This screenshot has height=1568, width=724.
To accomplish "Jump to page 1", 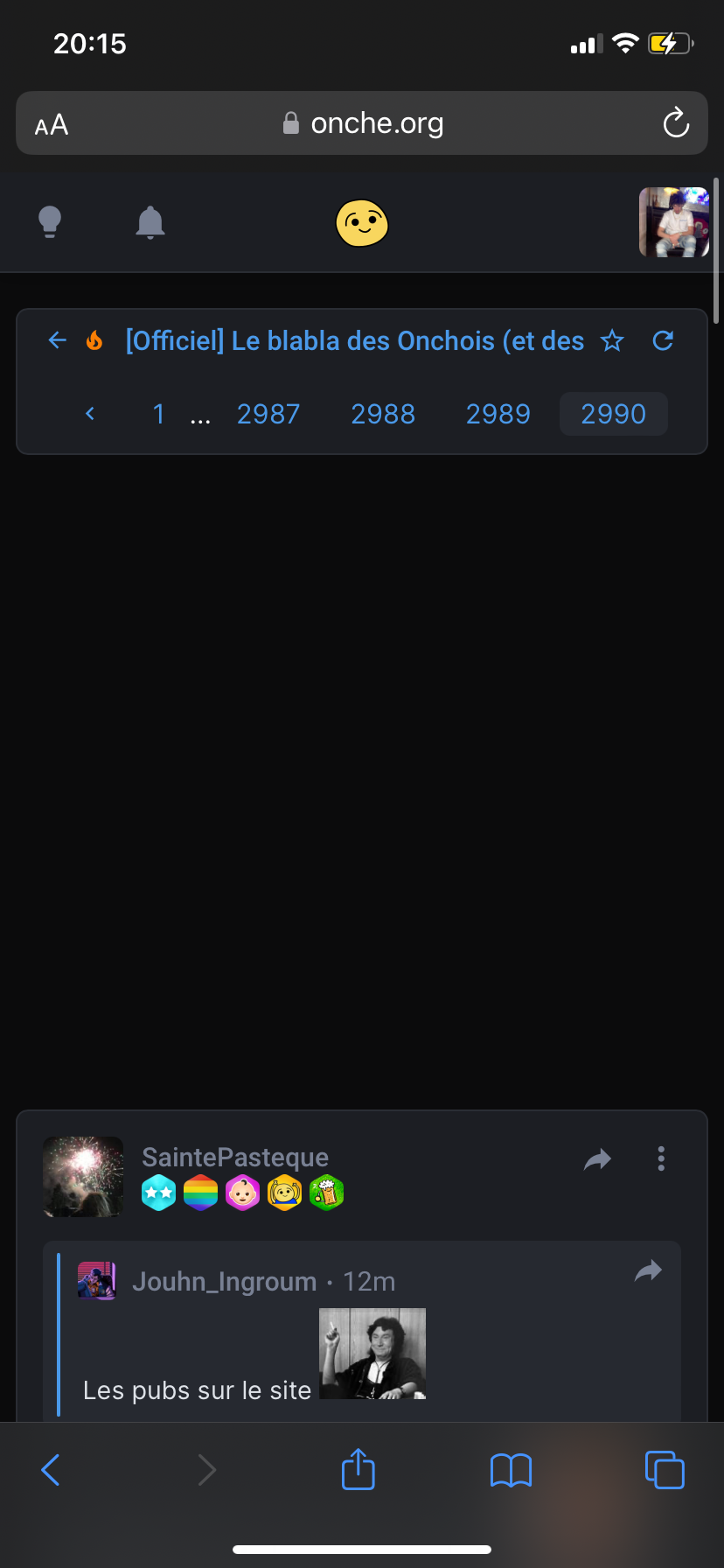I will coord(158,414).
